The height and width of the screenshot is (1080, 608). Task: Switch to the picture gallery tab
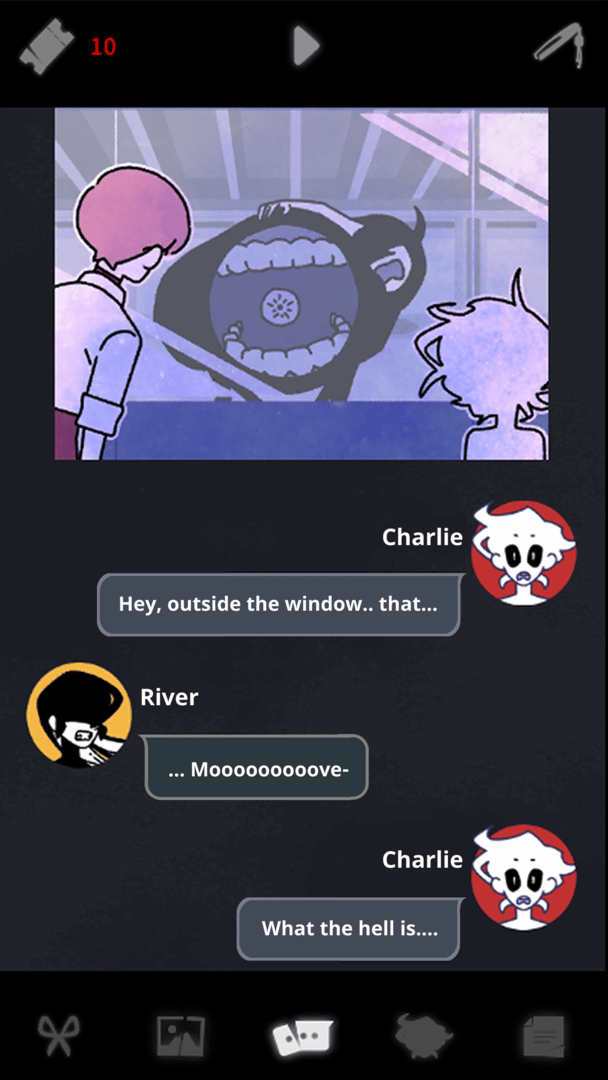181,1036
